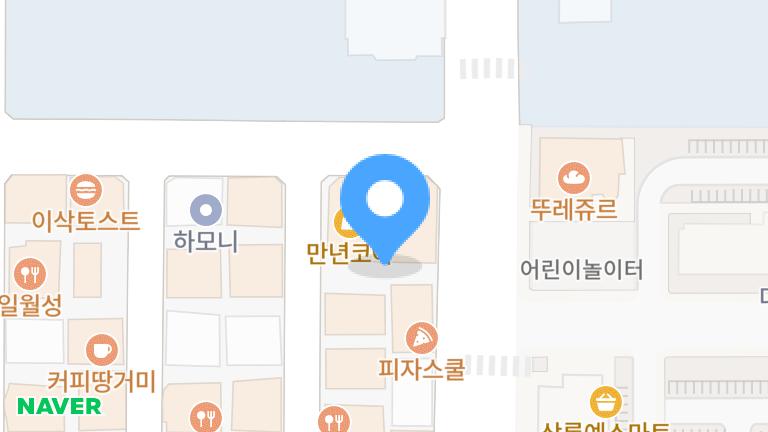Select the 하모니 place marker

[x=206, y=210]
